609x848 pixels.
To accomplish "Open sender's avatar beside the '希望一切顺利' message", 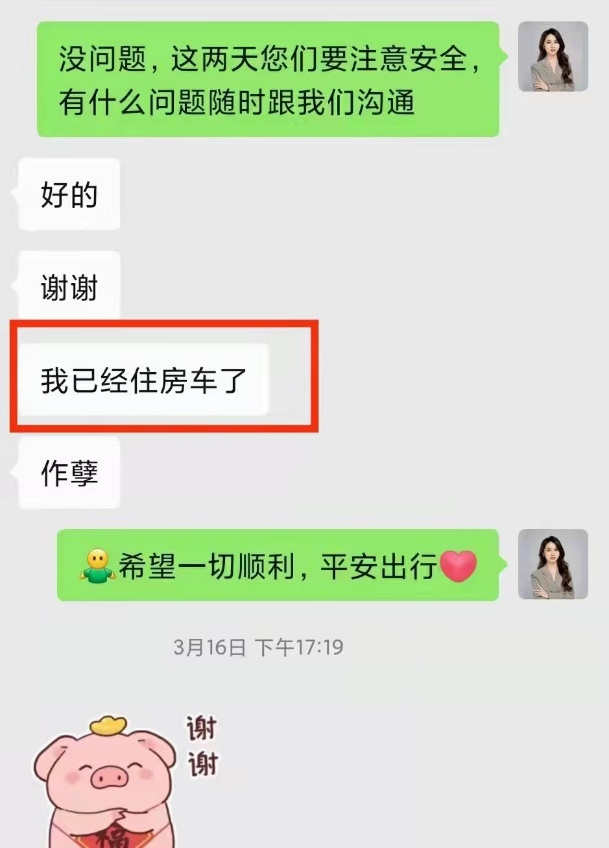I will tap(553, 564).
